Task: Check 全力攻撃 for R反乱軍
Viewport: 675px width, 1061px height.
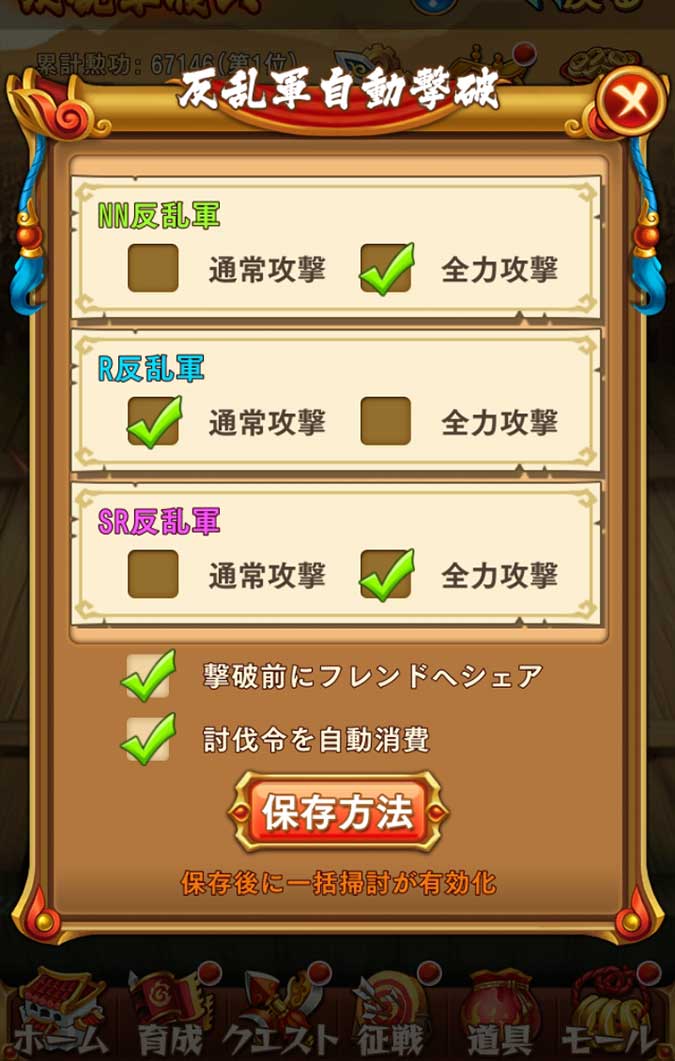Action: 386,421
